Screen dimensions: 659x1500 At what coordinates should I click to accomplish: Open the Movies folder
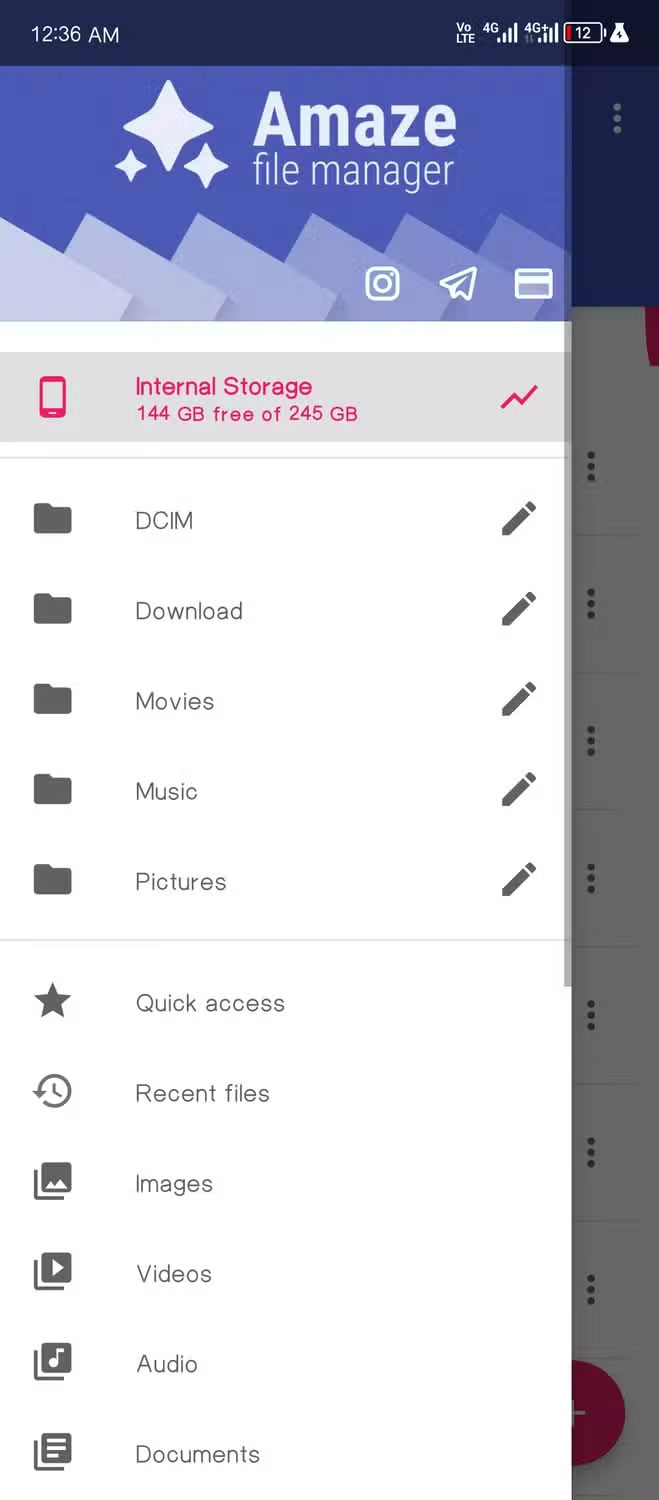(175, 701)
